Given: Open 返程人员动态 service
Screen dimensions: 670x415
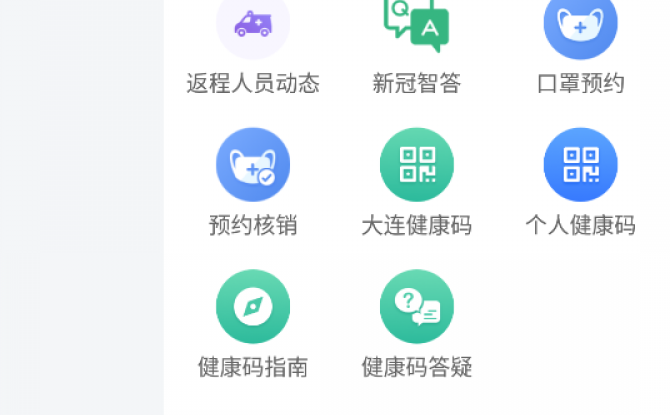Looking at the screenshot, I should click(x=253, y=28).
